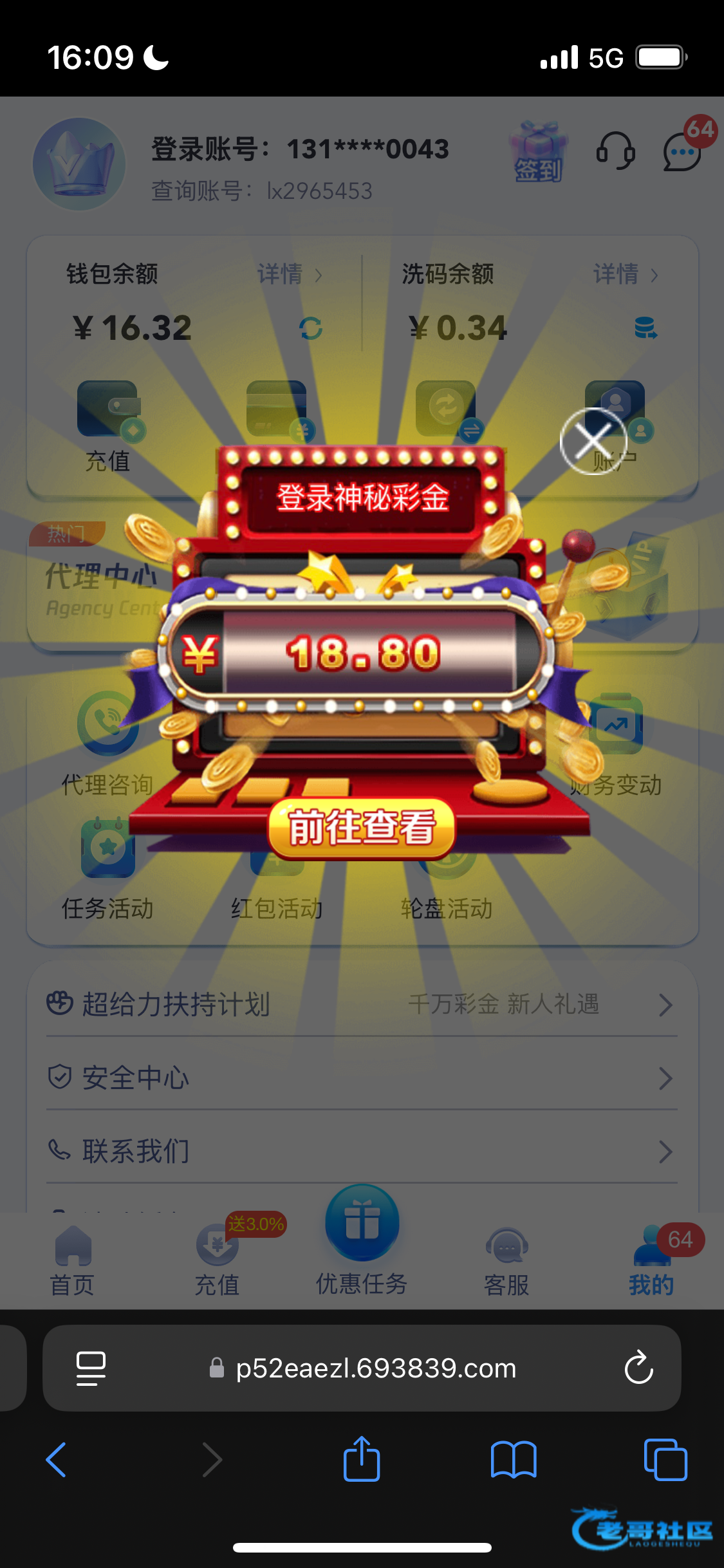Open the 签到 check-in gift
724x1568 pixels.
click(x=538, y=153)
